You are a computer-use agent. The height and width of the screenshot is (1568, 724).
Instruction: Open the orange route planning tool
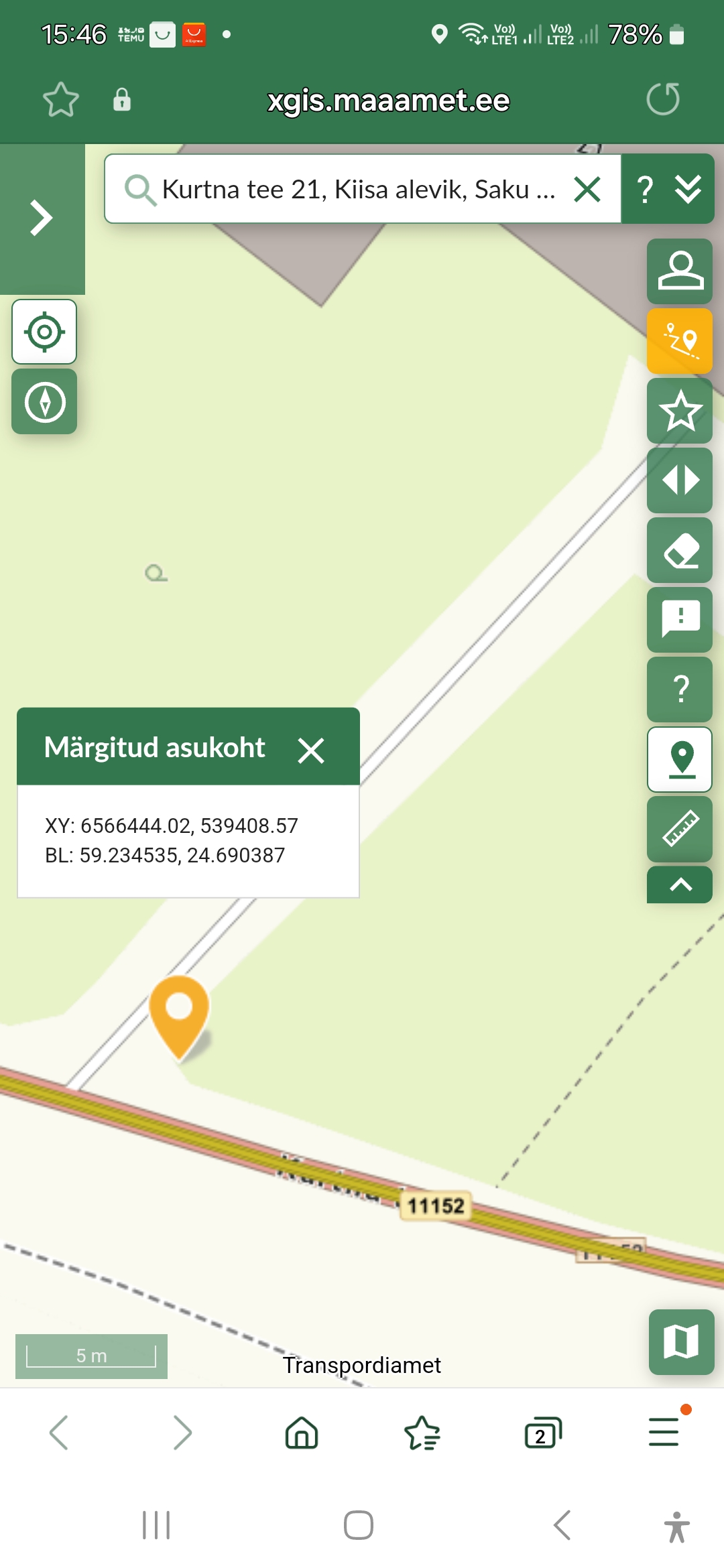coord(680,341)
